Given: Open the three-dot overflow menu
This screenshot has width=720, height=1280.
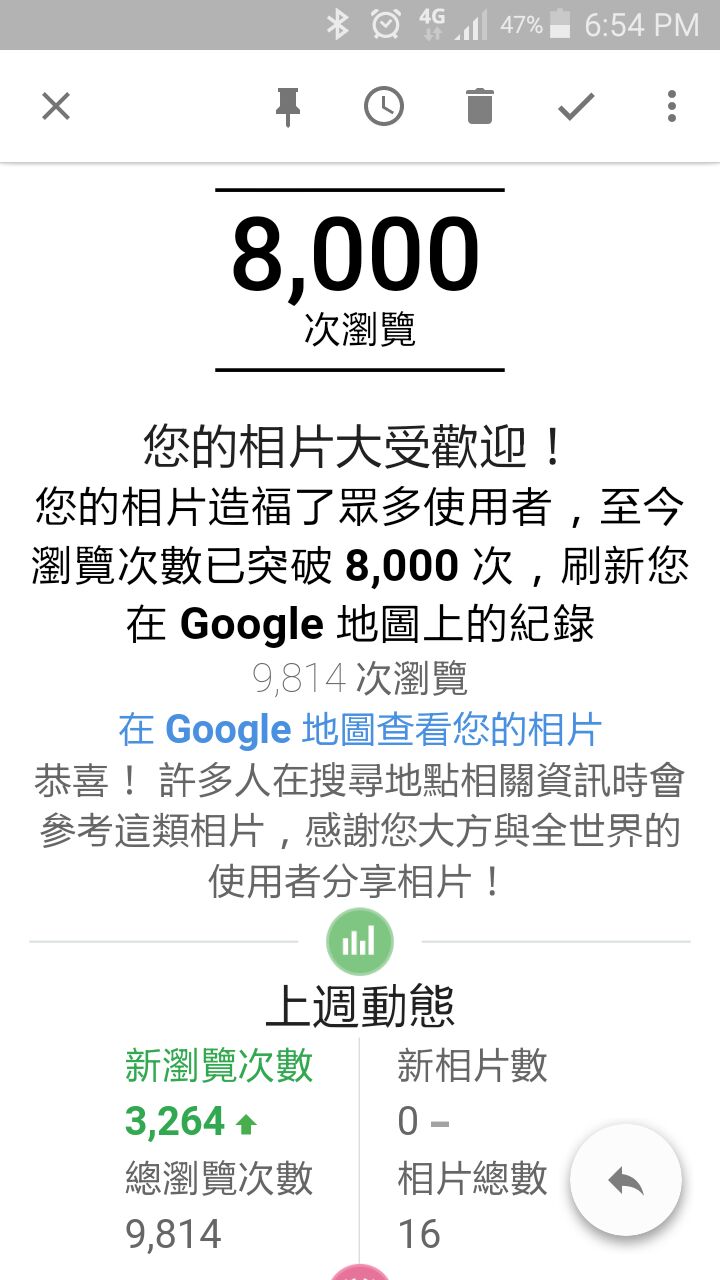Looking at the screenshot, I should coord(672,106).
